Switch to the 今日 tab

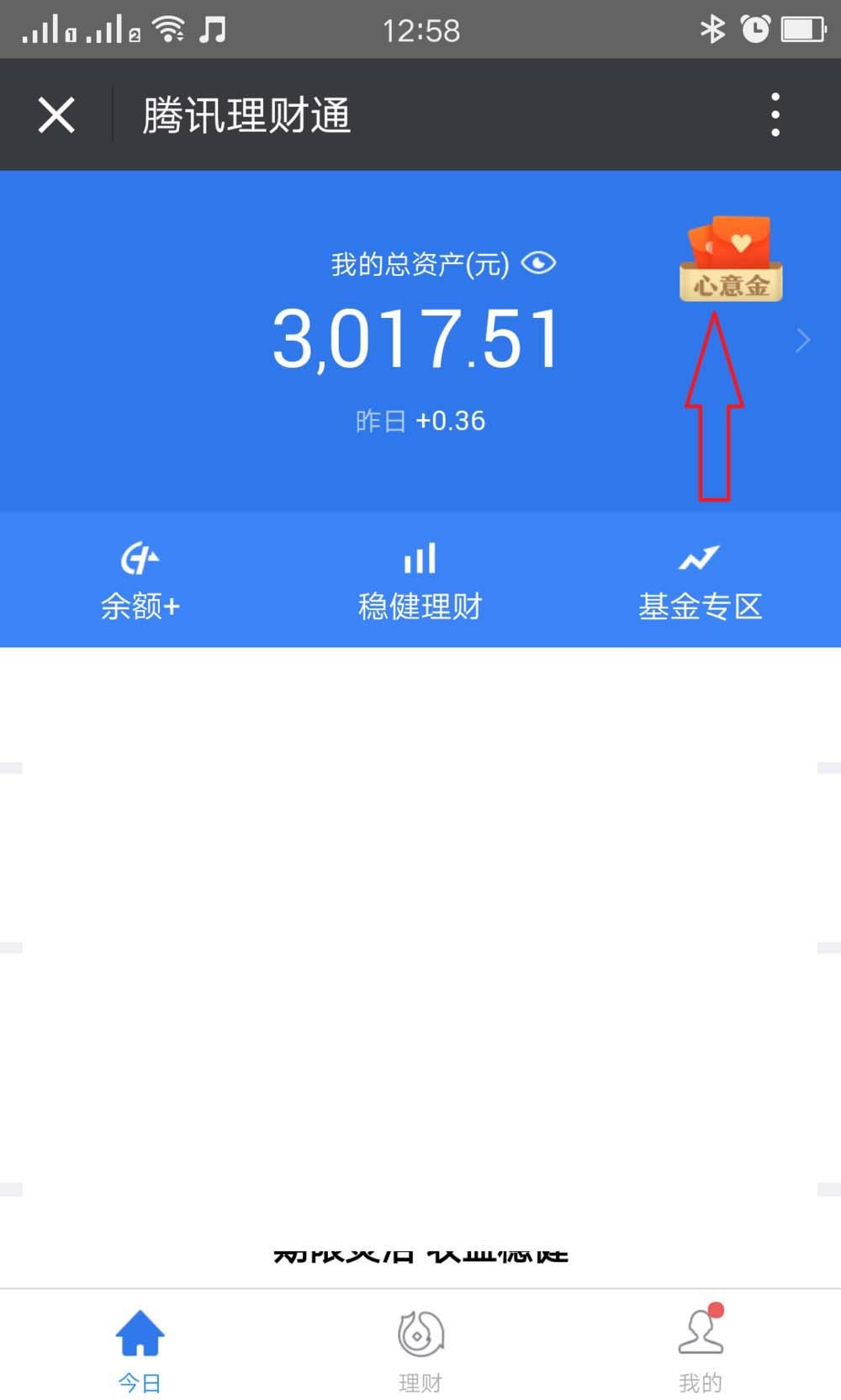pyautogui.click(x=140, y=1347)
